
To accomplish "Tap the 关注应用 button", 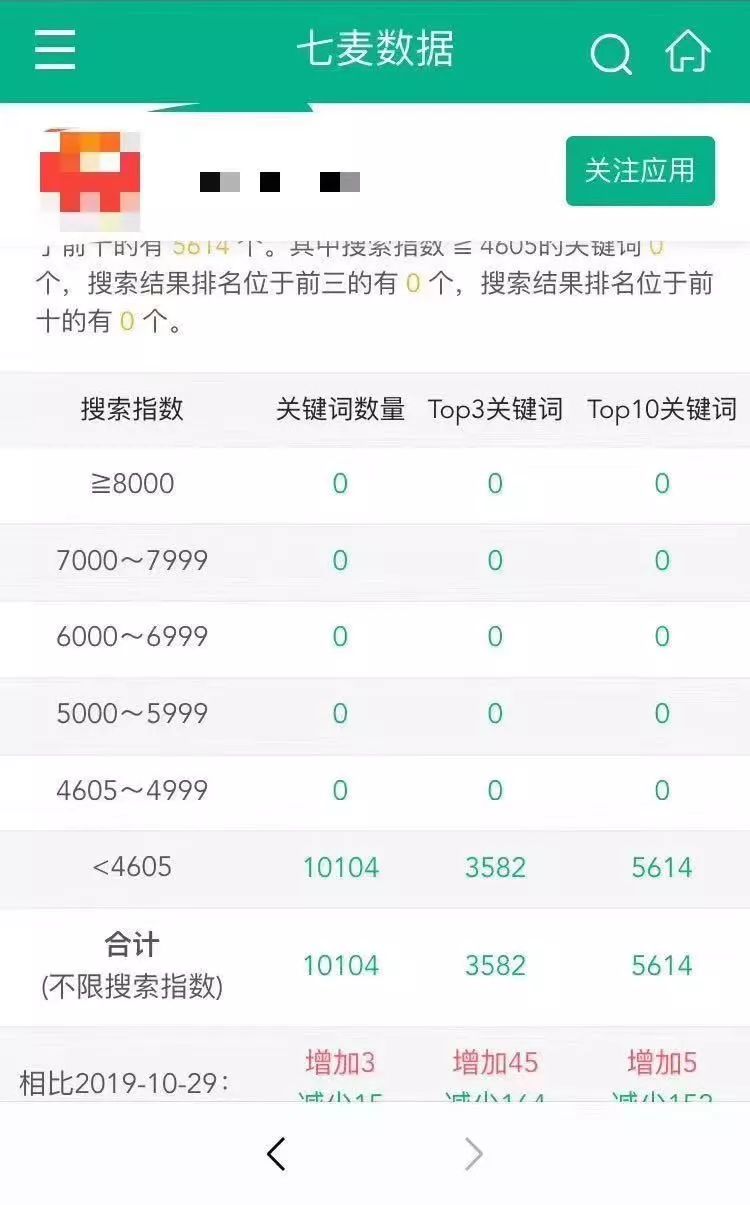I will (640, 171).
